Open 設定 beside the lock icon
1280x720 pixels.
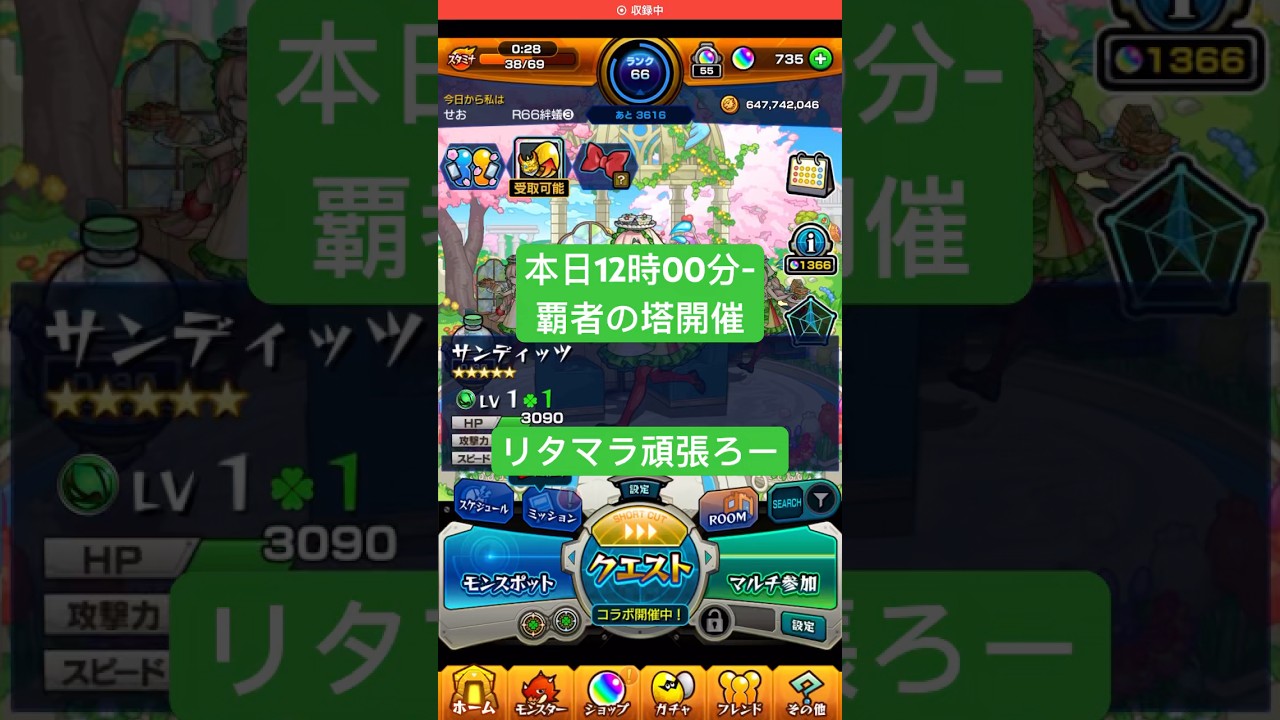803,626
